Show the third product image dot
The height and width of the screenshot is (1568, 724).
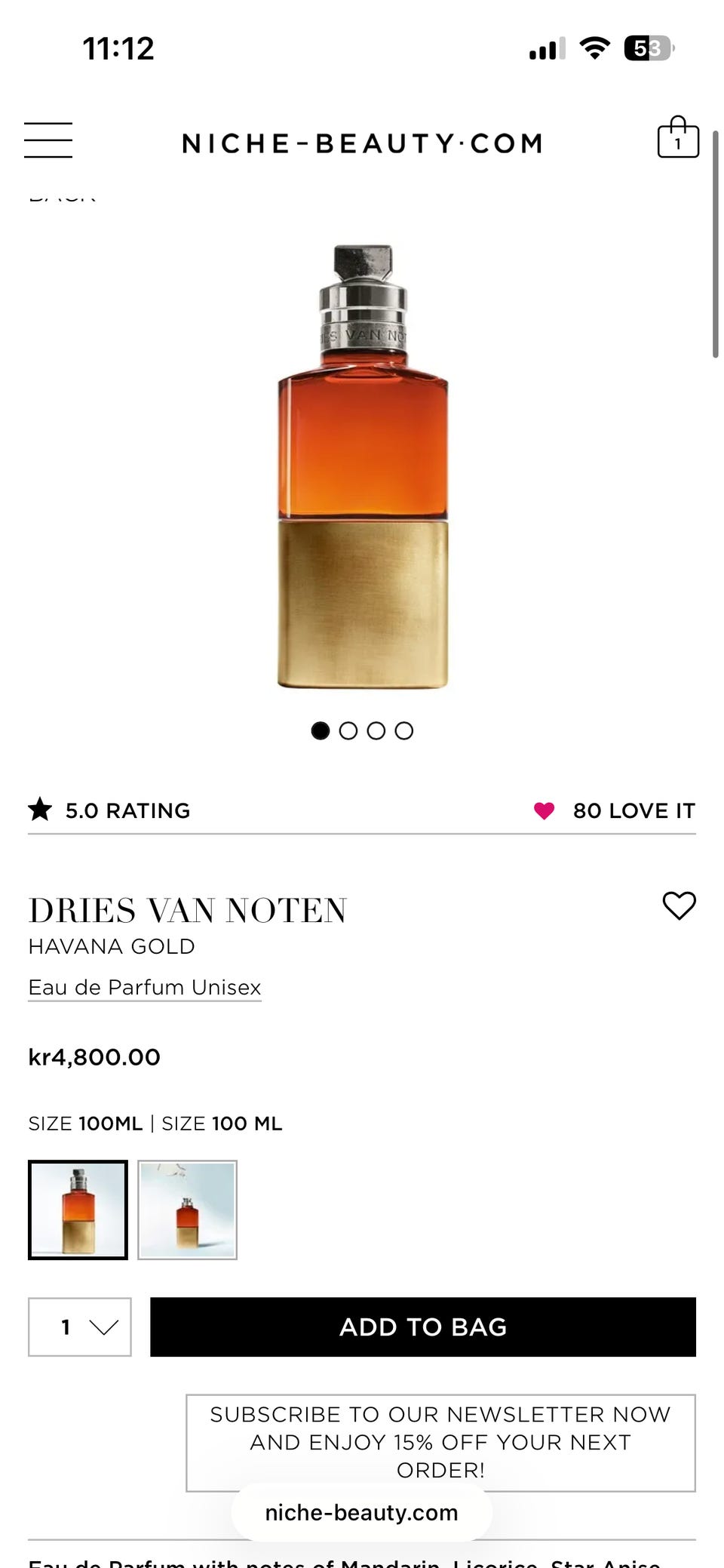[x=376, y=730]
